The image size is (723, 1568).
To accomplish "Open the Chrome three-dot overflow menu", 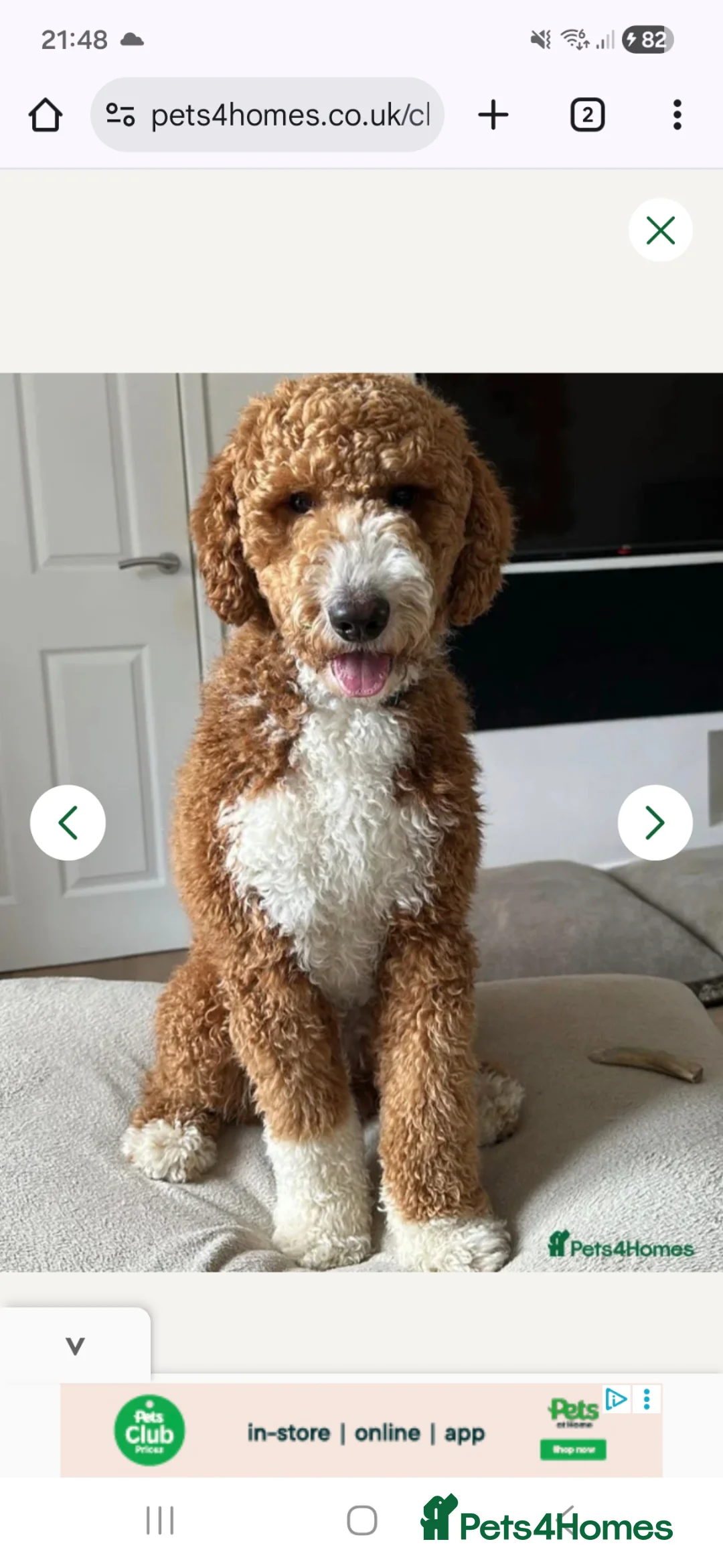I will click(x=677, y=114).
